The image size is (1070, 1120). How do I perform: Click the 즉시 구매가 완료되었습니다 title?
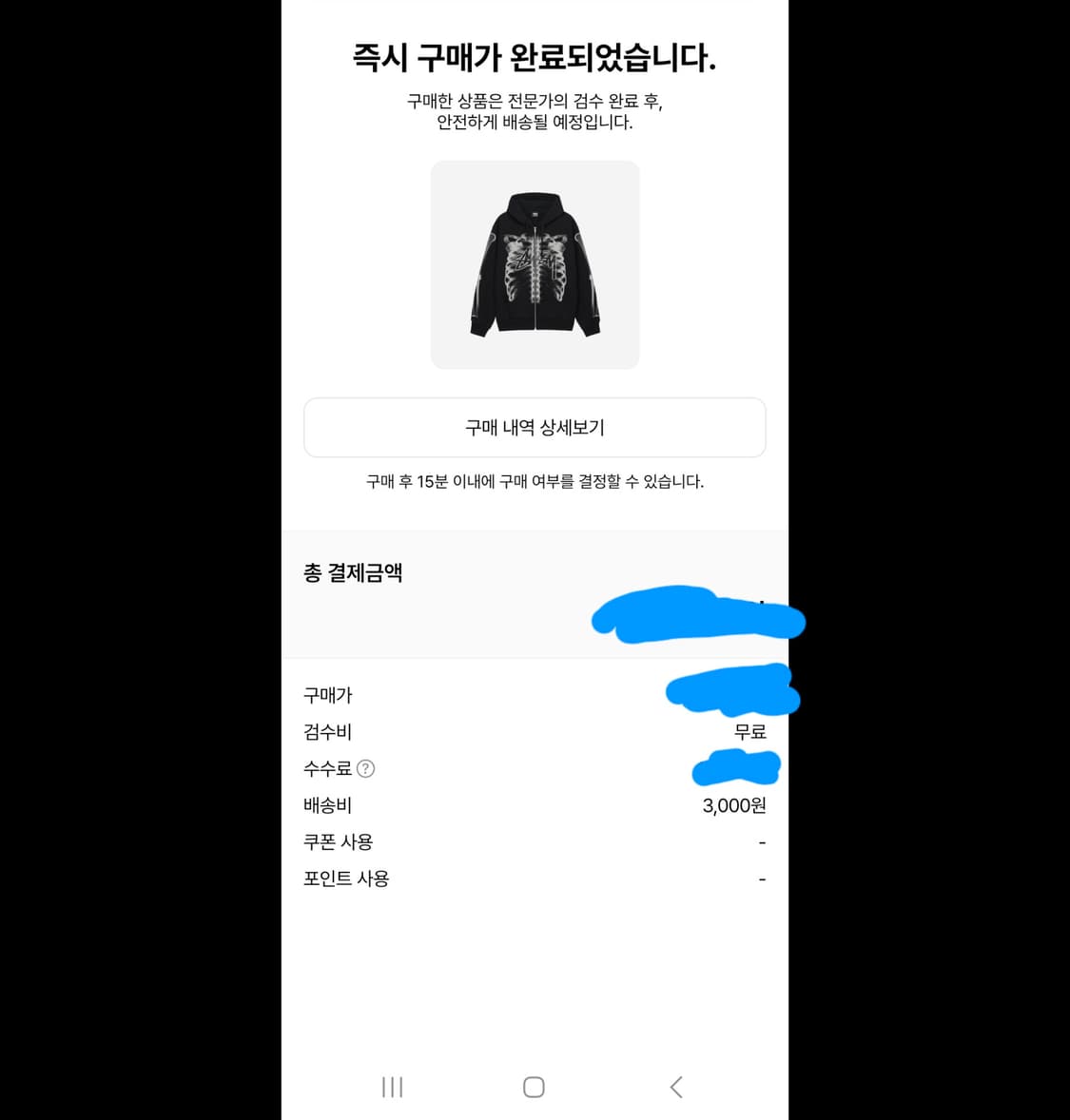(535, 57)
